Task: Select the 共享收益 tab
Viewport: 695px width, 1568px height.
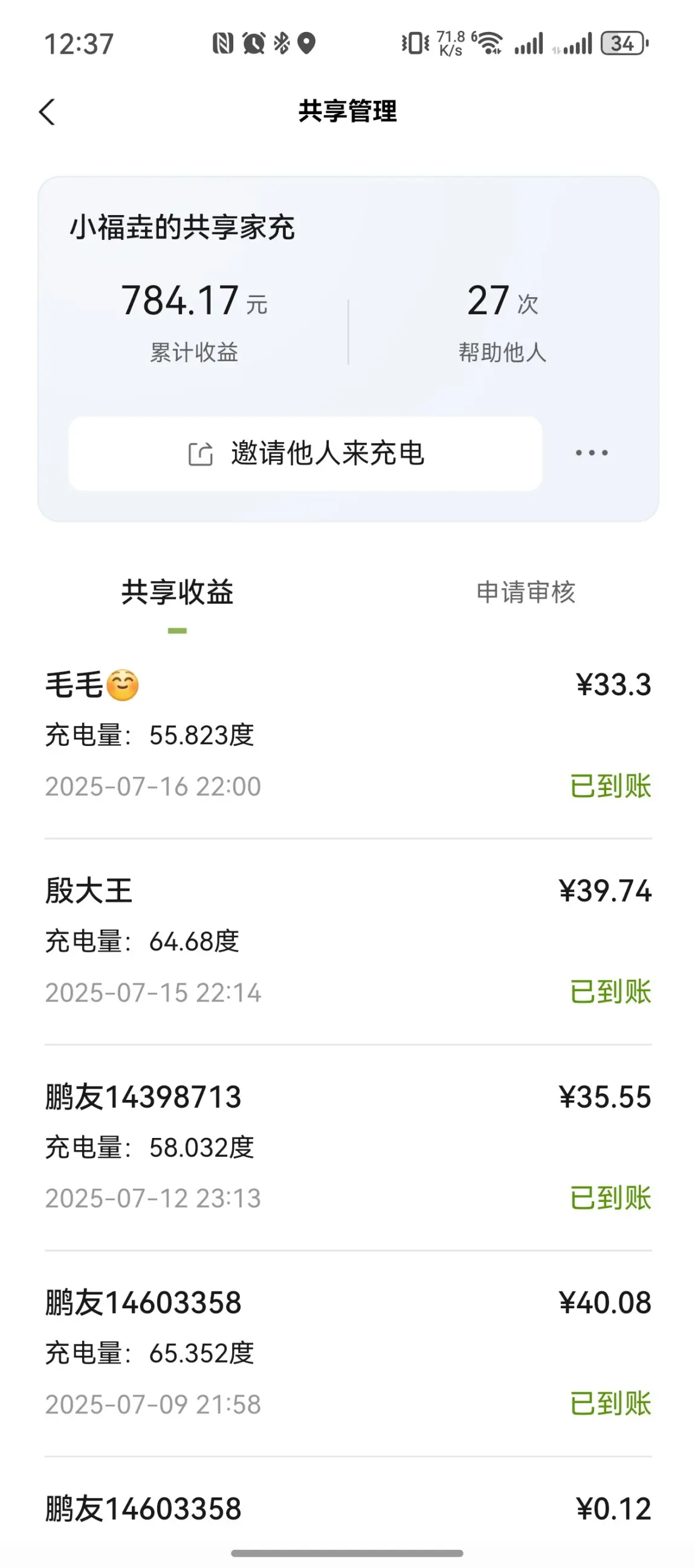Action: click(x=177, y=593)
